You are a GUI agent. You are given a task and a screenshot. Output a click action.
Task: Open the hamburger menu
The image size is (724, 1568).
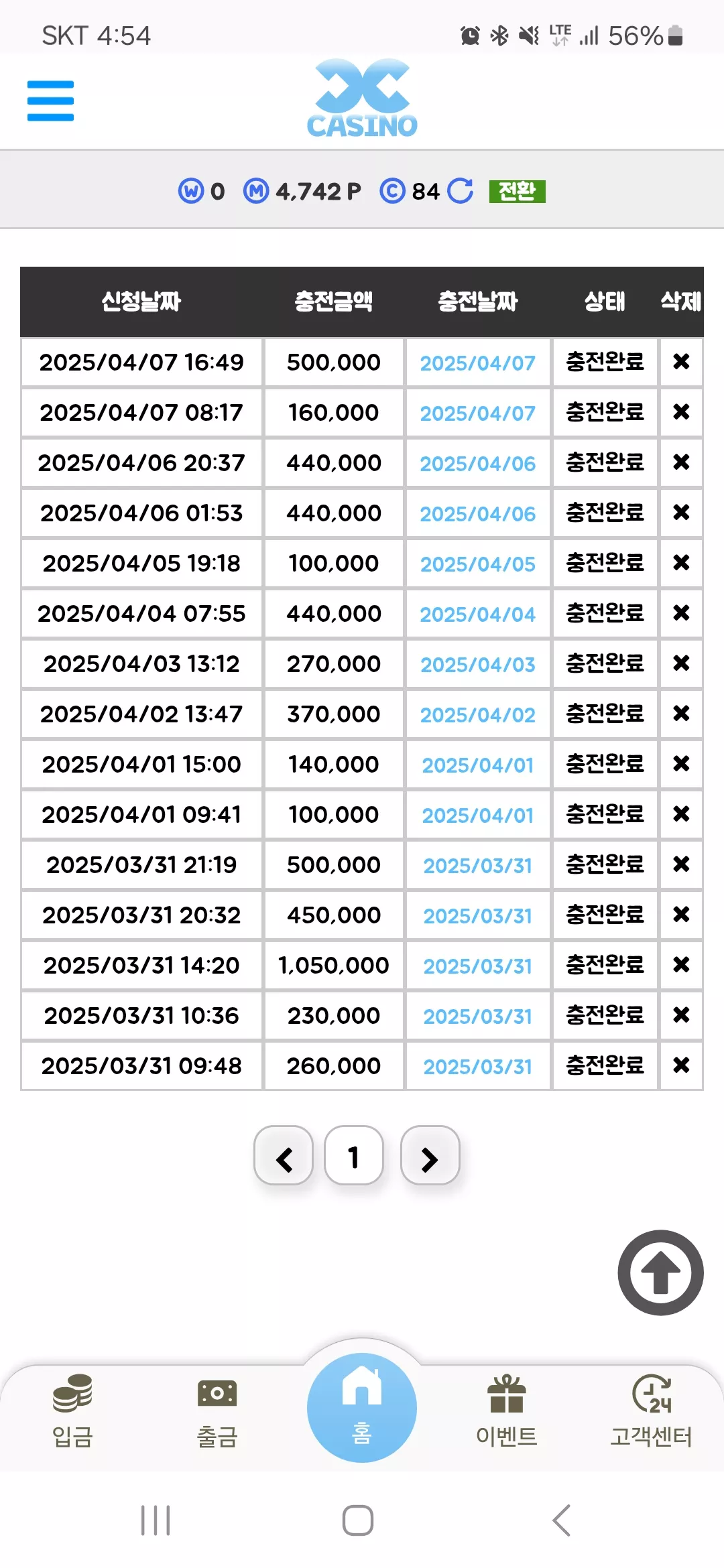(x=50, y=101)
